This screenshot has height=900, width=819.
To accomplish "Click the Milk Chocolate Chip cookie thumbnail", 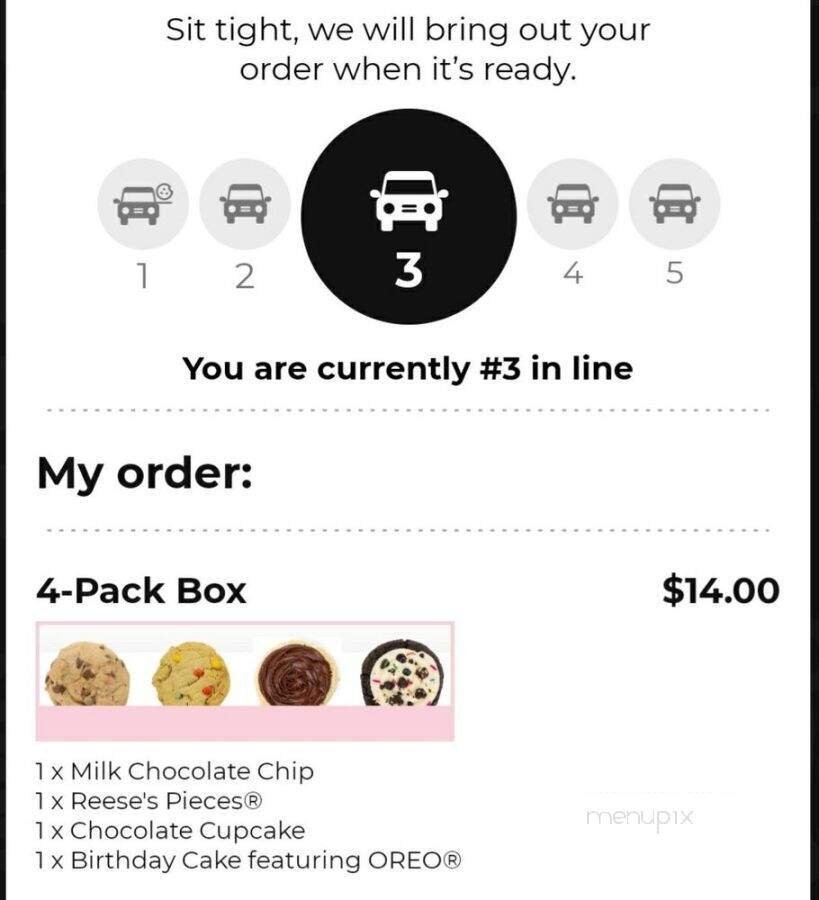I will tap(88, 678).
